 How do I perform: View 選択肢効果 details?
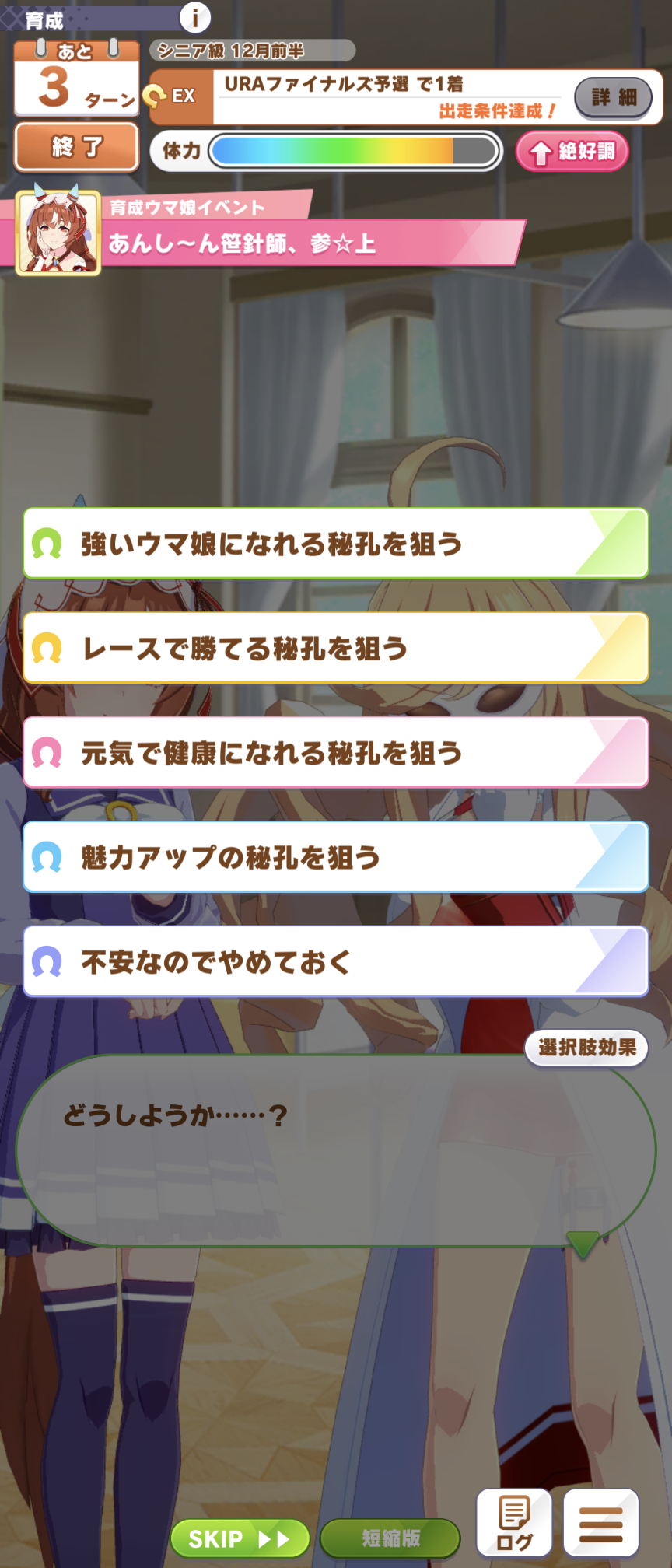tap(586, 1047)
